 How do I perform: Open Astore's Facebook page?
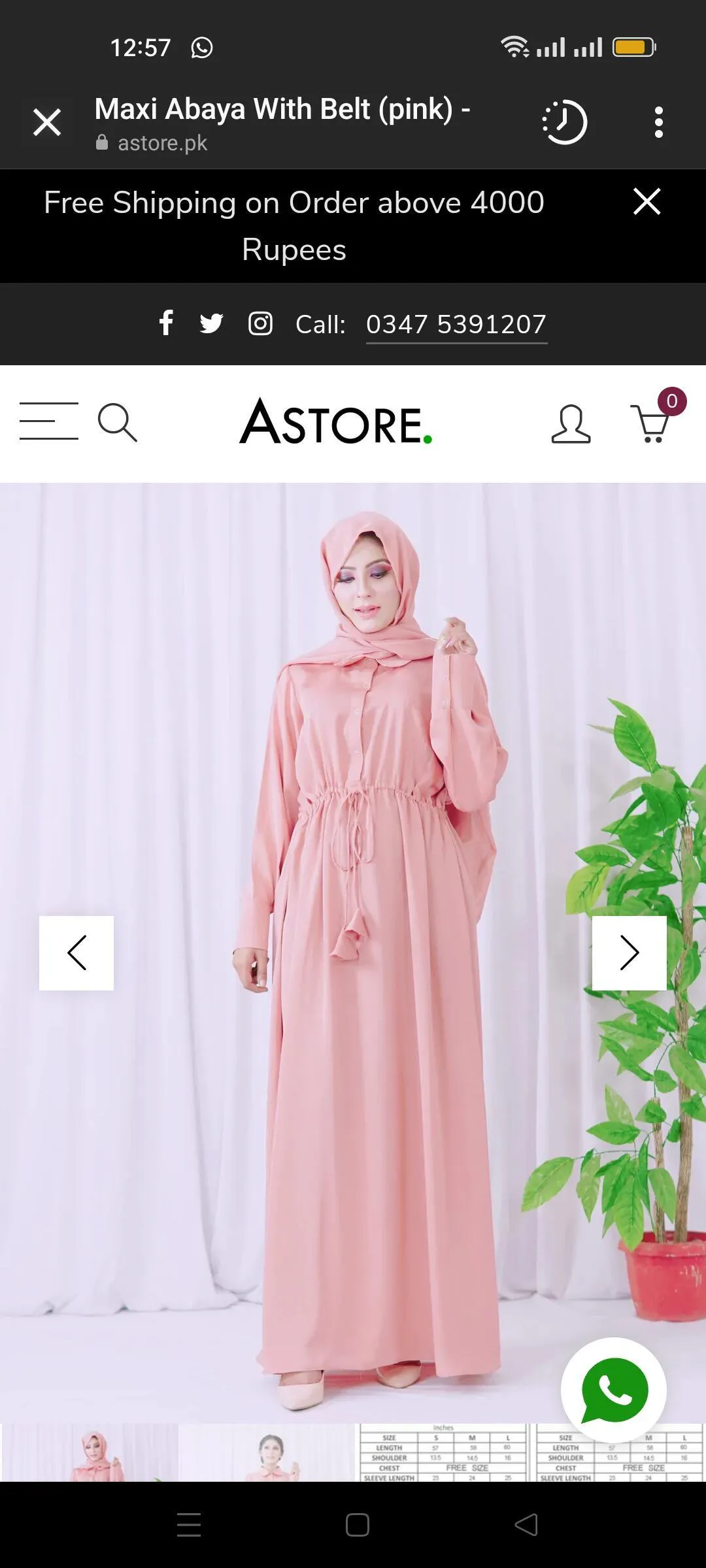coord(166,323)
